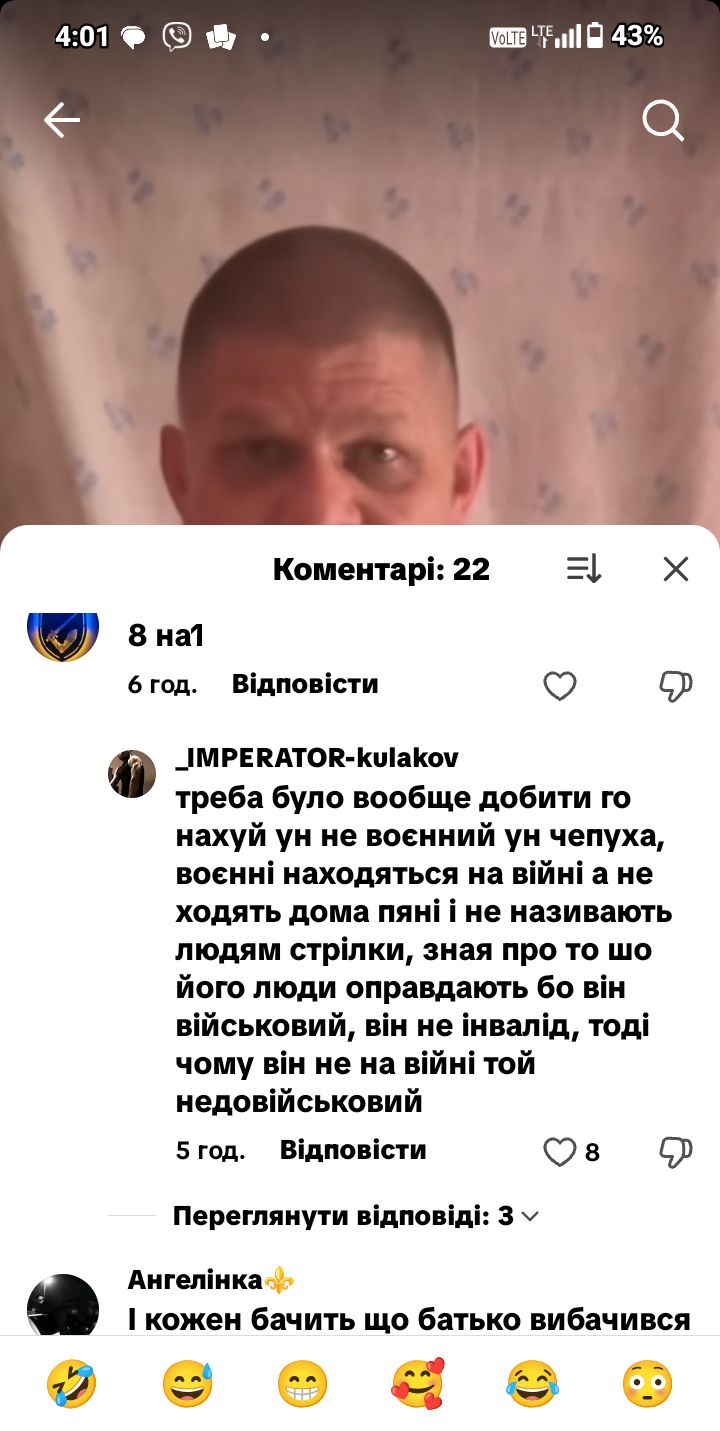The image size is (720, 1431).
Task: Dislike _IMPERATOR-kulakov's comment
Action: (676, 1152)
